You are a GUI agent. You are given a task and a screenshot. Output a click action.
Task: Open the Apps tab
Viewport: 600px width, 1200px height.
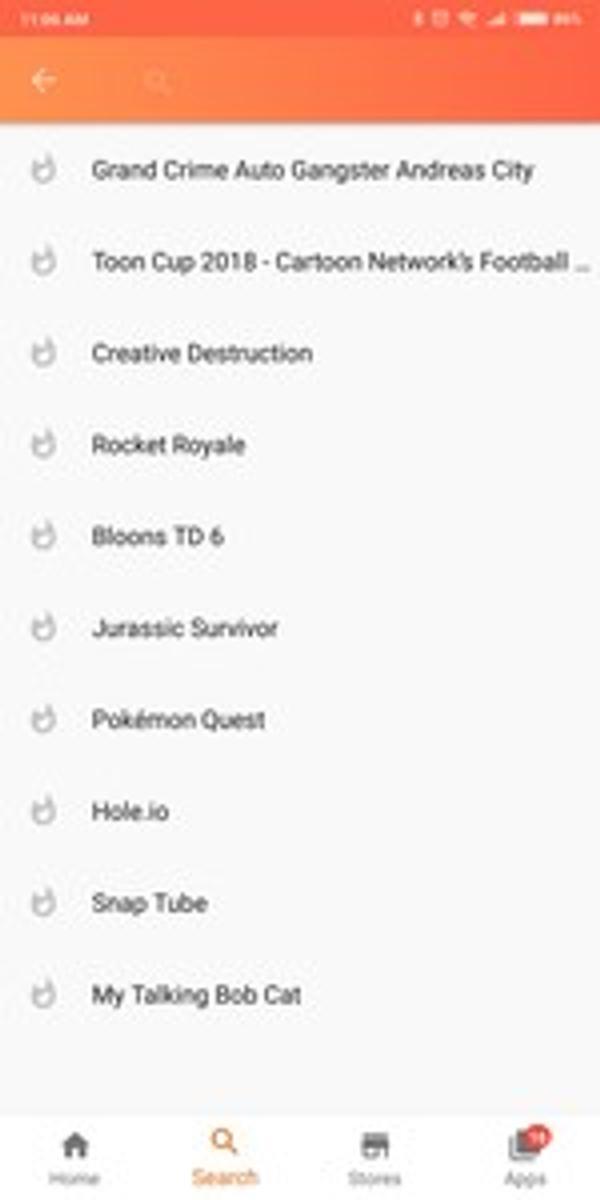pyautogui.click(x=525, y=1158)
